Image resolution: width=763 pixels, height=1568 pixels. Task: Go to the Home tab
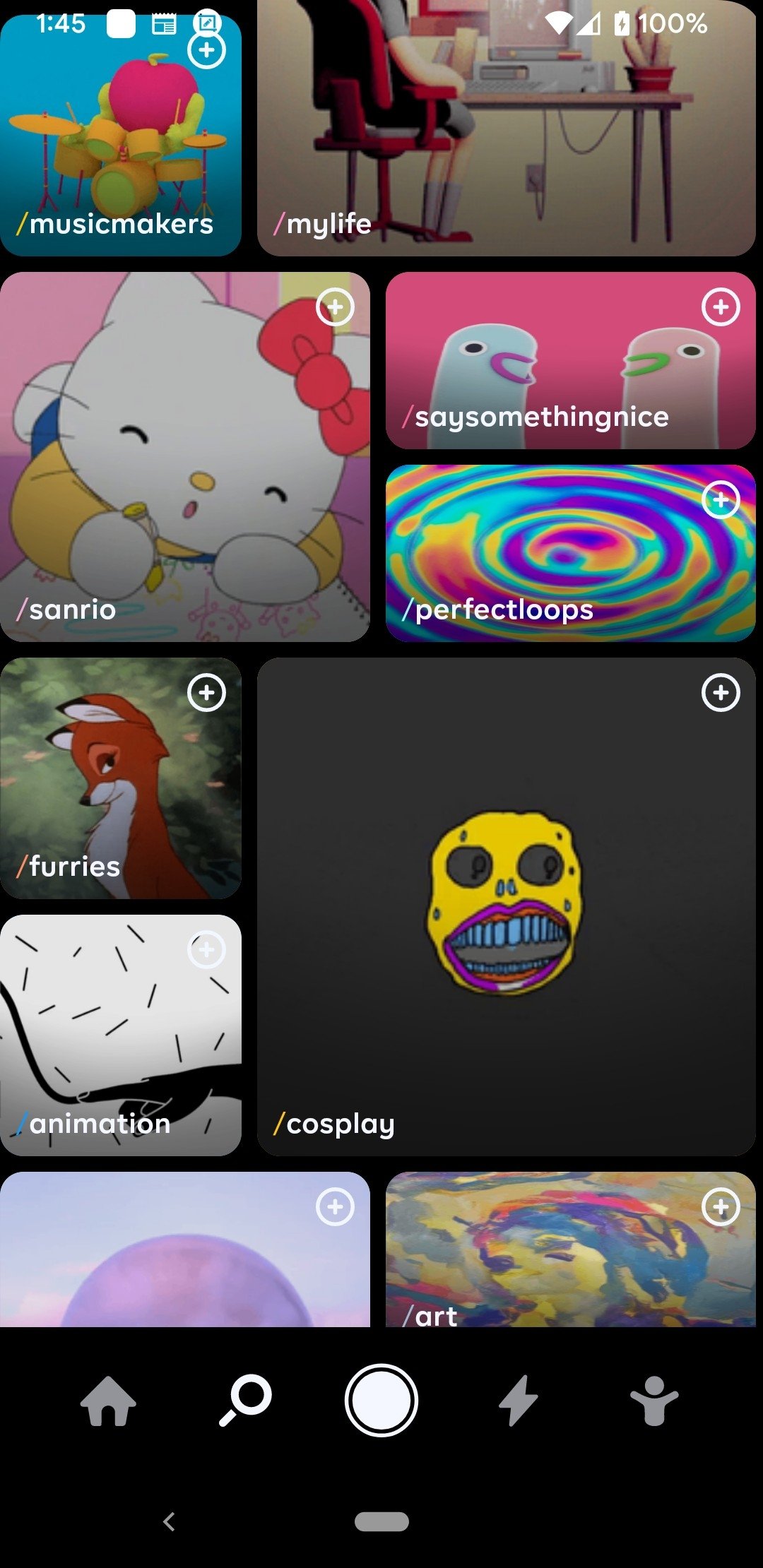click(x=108, y=1401)
